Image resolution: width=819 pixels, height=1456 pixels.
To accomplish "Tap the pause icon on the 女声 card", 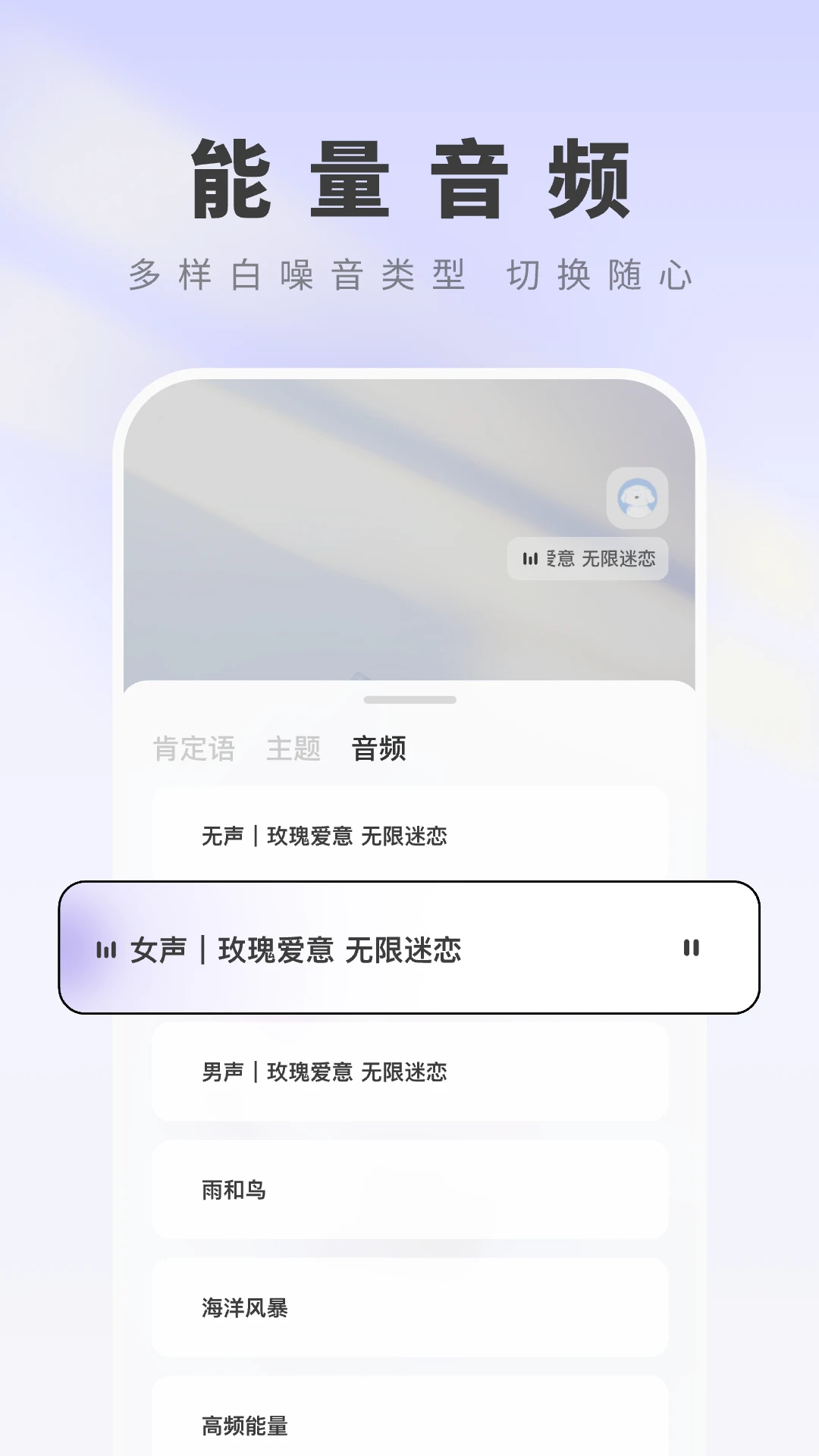I will (x=691, y=949).
